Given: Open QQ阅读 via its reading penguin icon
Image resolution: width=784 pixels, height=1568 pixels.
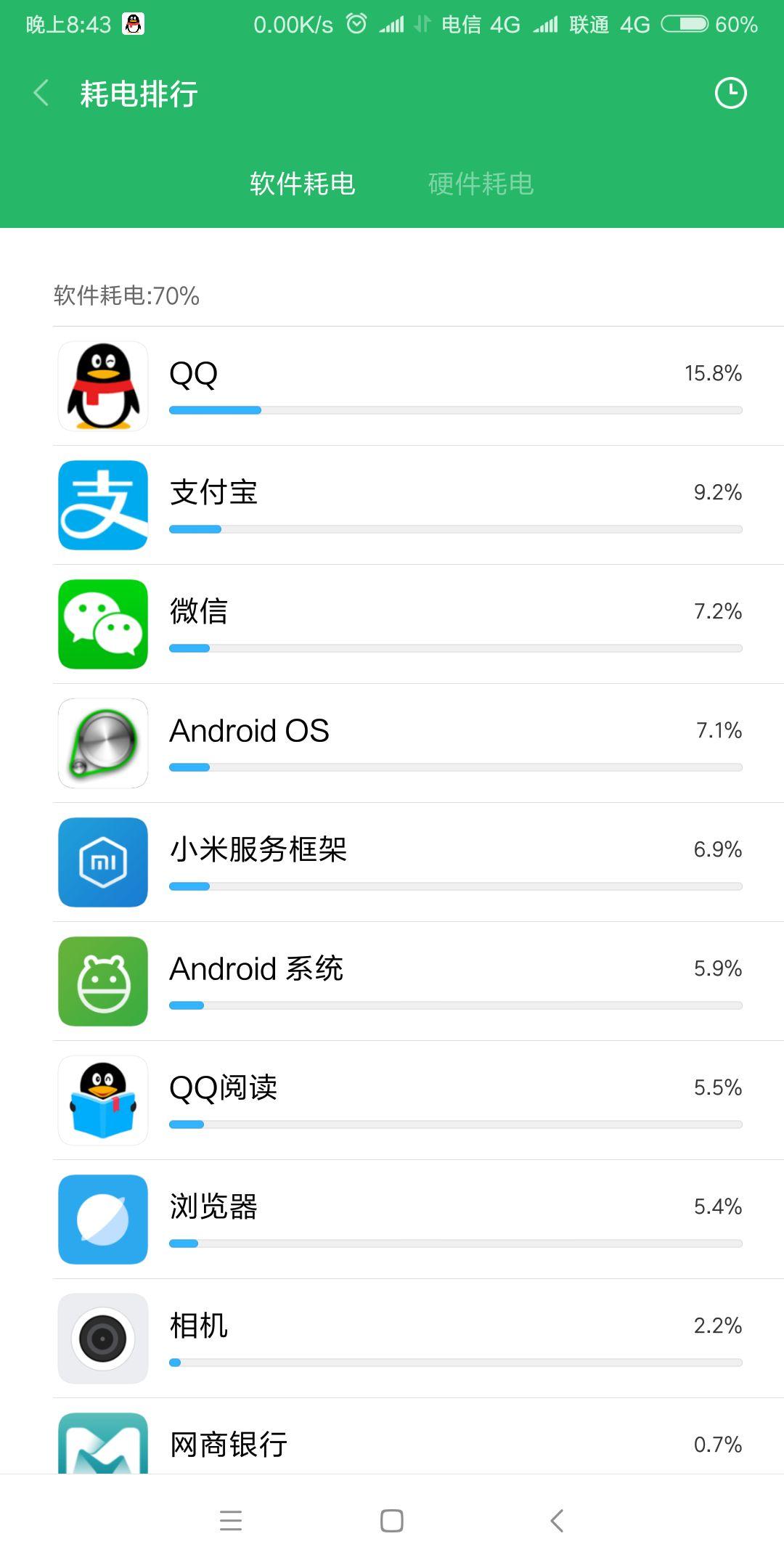Looking at the screenshot, I should tap(102, 1101).
